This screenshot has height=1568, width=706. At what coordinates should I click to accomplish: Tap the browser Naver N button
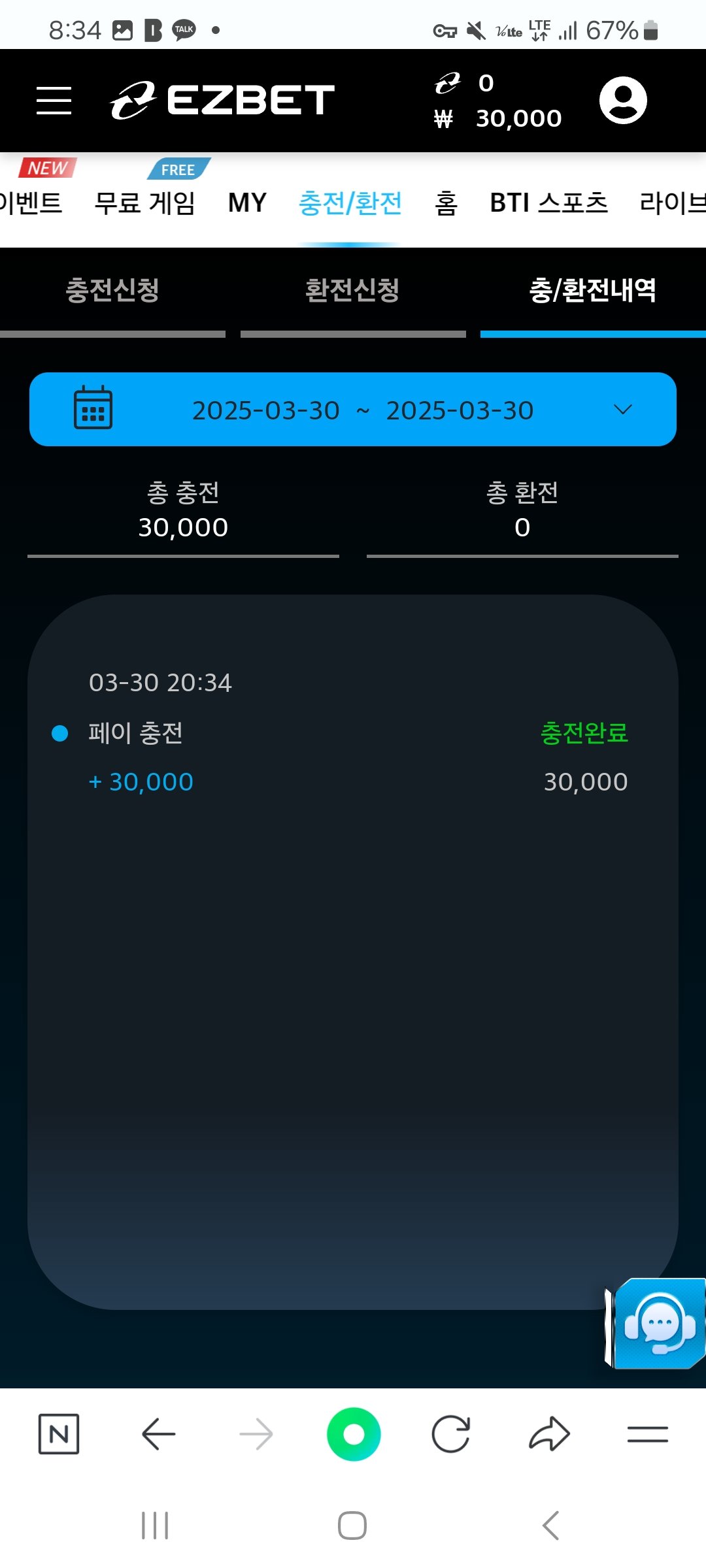59,1434
